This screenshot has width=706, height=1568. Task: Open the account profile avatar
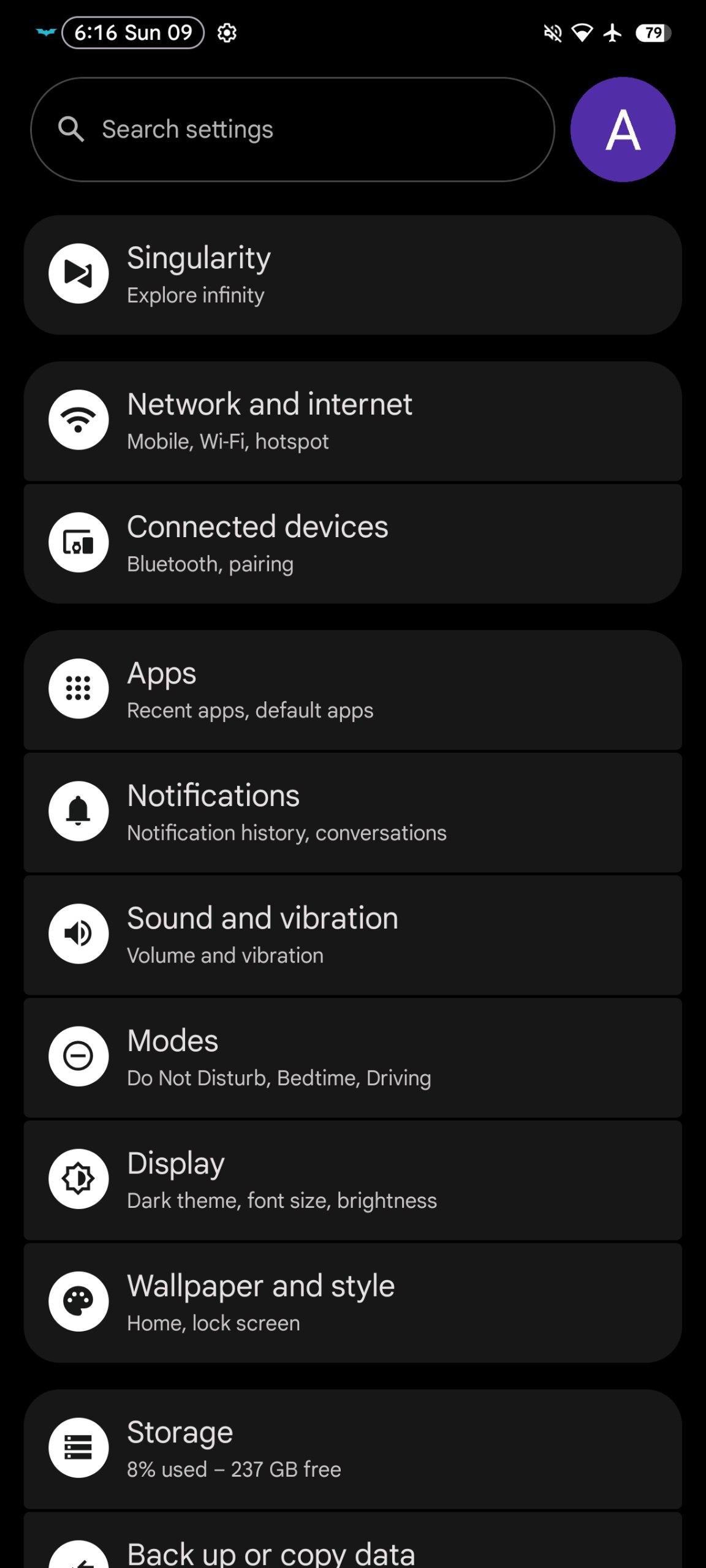(x=623, y=129)
